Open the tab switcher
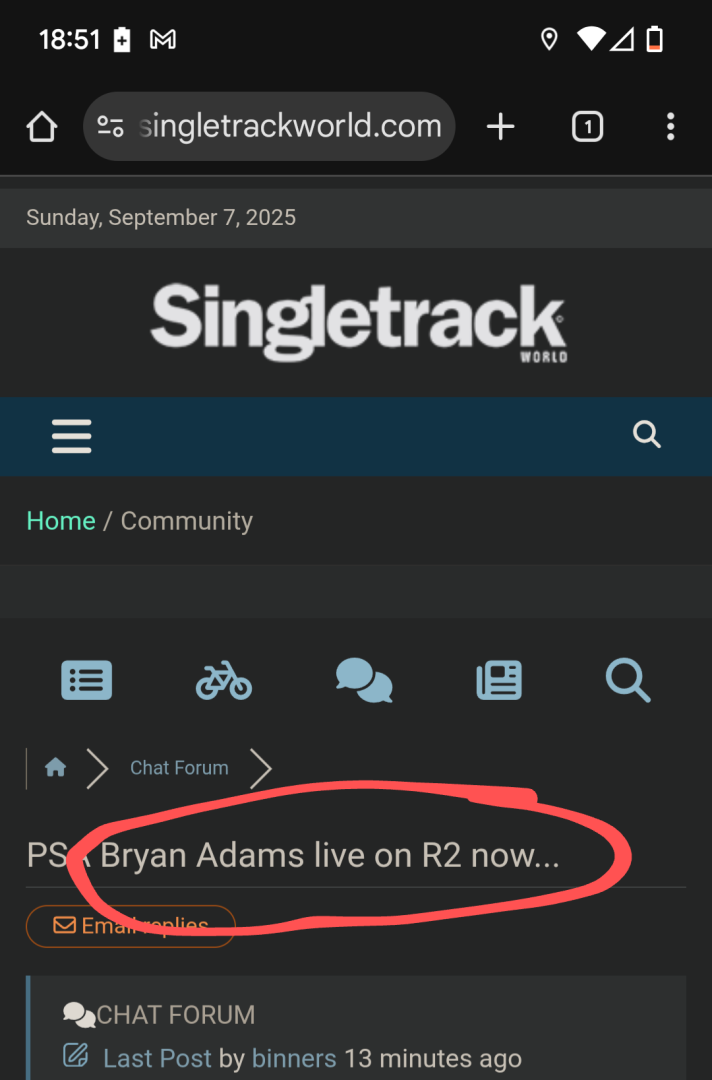Viewport: 712px width, 1080px height. click(587, 127)
